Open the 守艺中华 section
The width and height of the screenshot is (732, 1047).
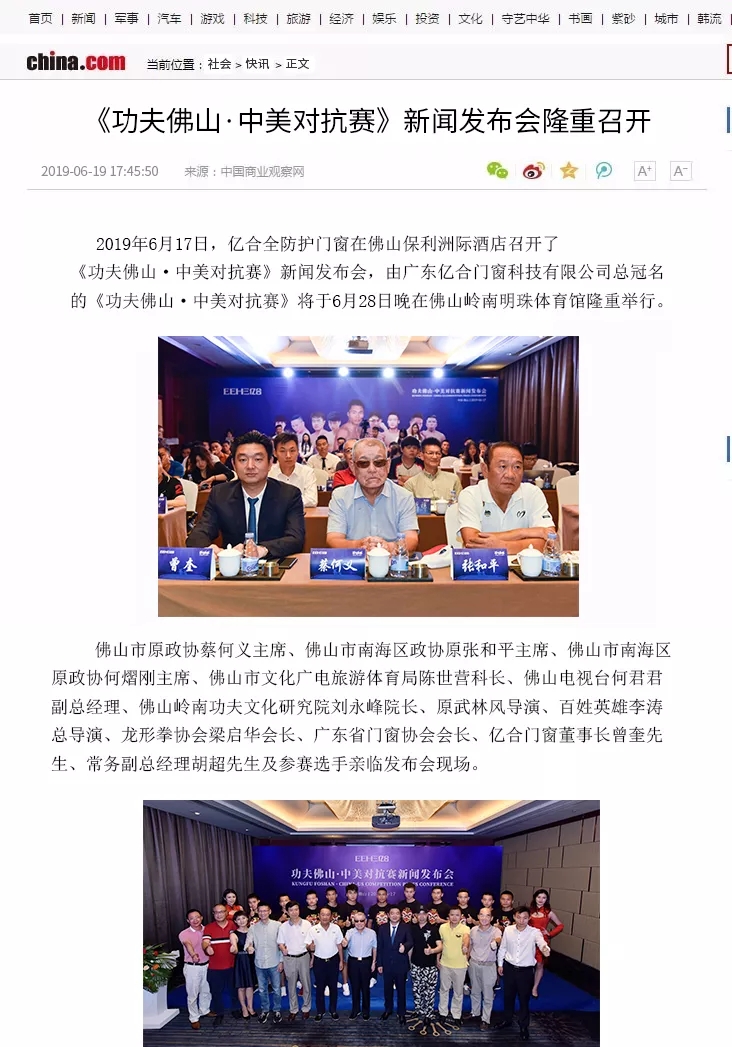pyautogui.click(x=525, y=18)
